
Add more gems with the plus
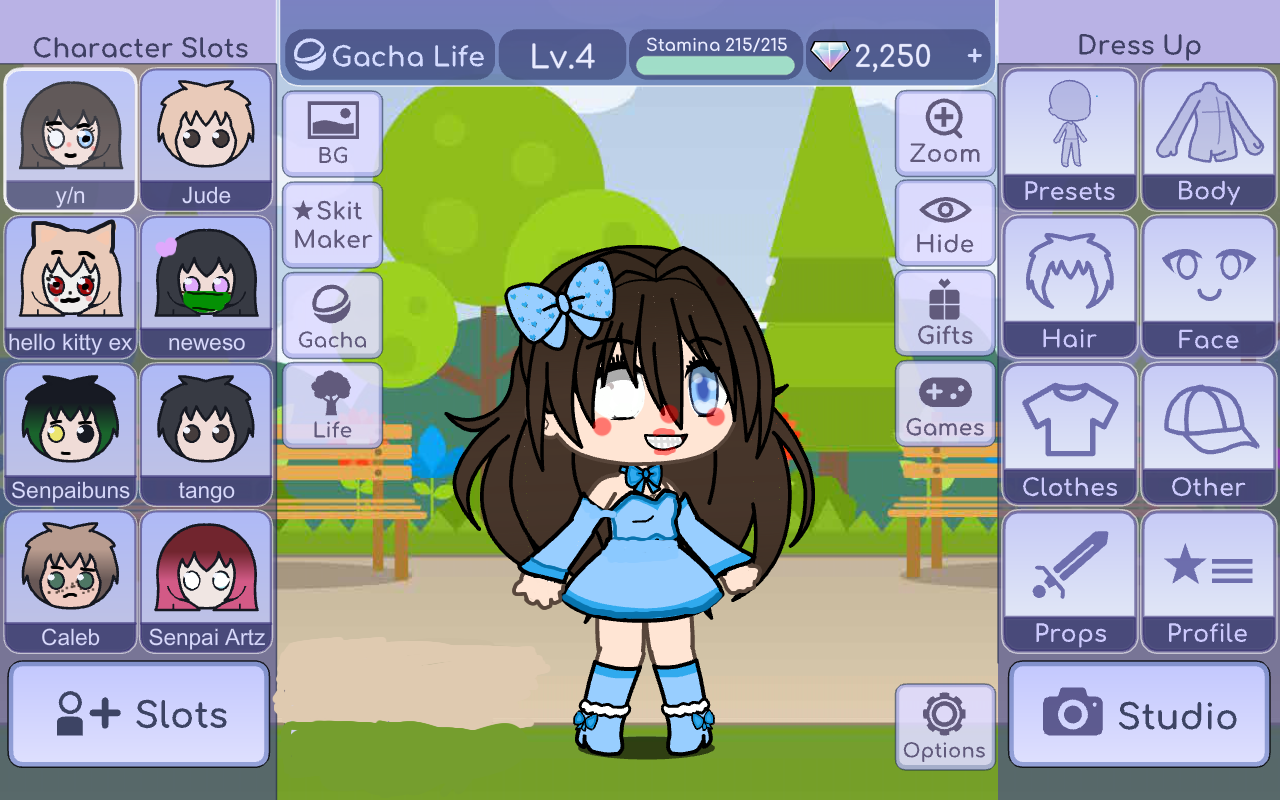[974, 56]
